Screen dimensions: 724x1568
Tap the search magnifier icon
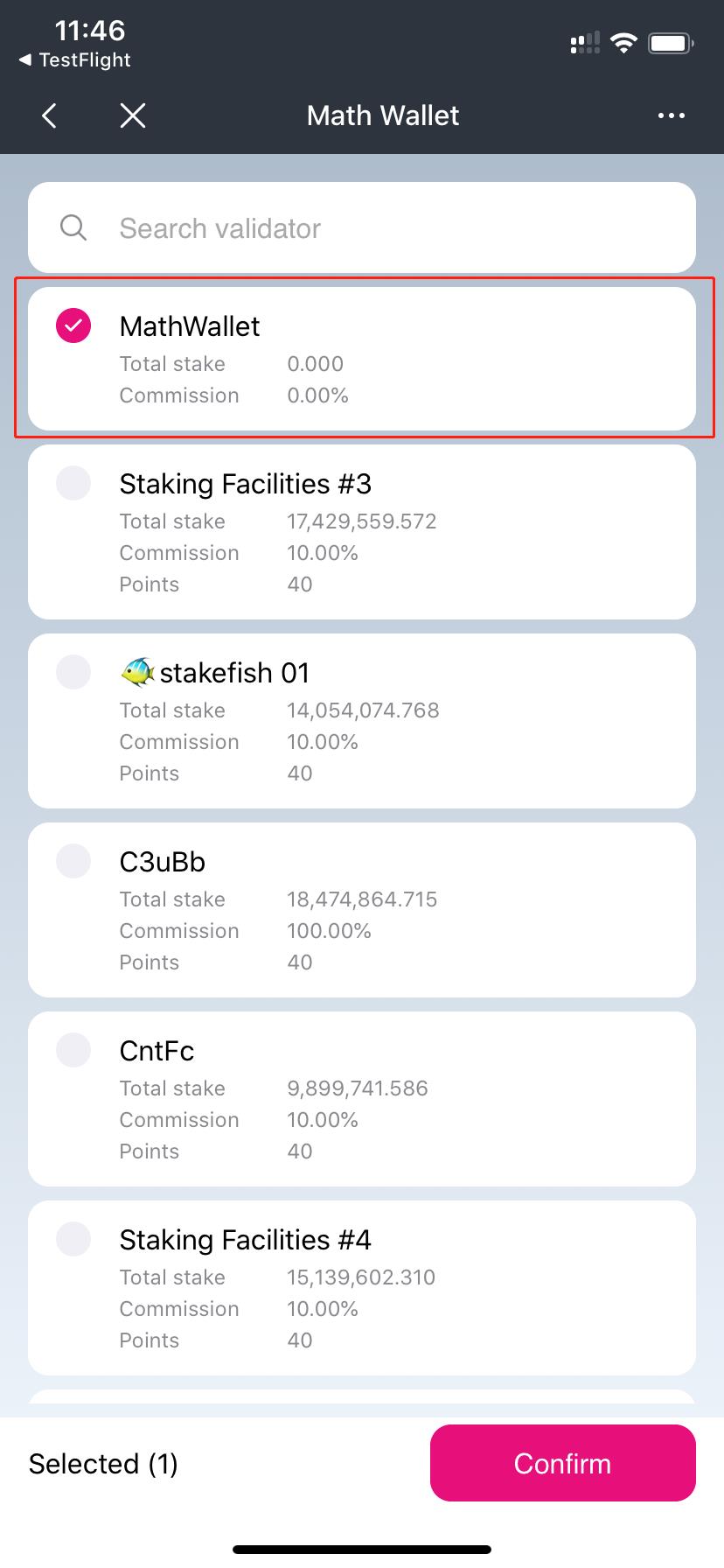[73, 227]
